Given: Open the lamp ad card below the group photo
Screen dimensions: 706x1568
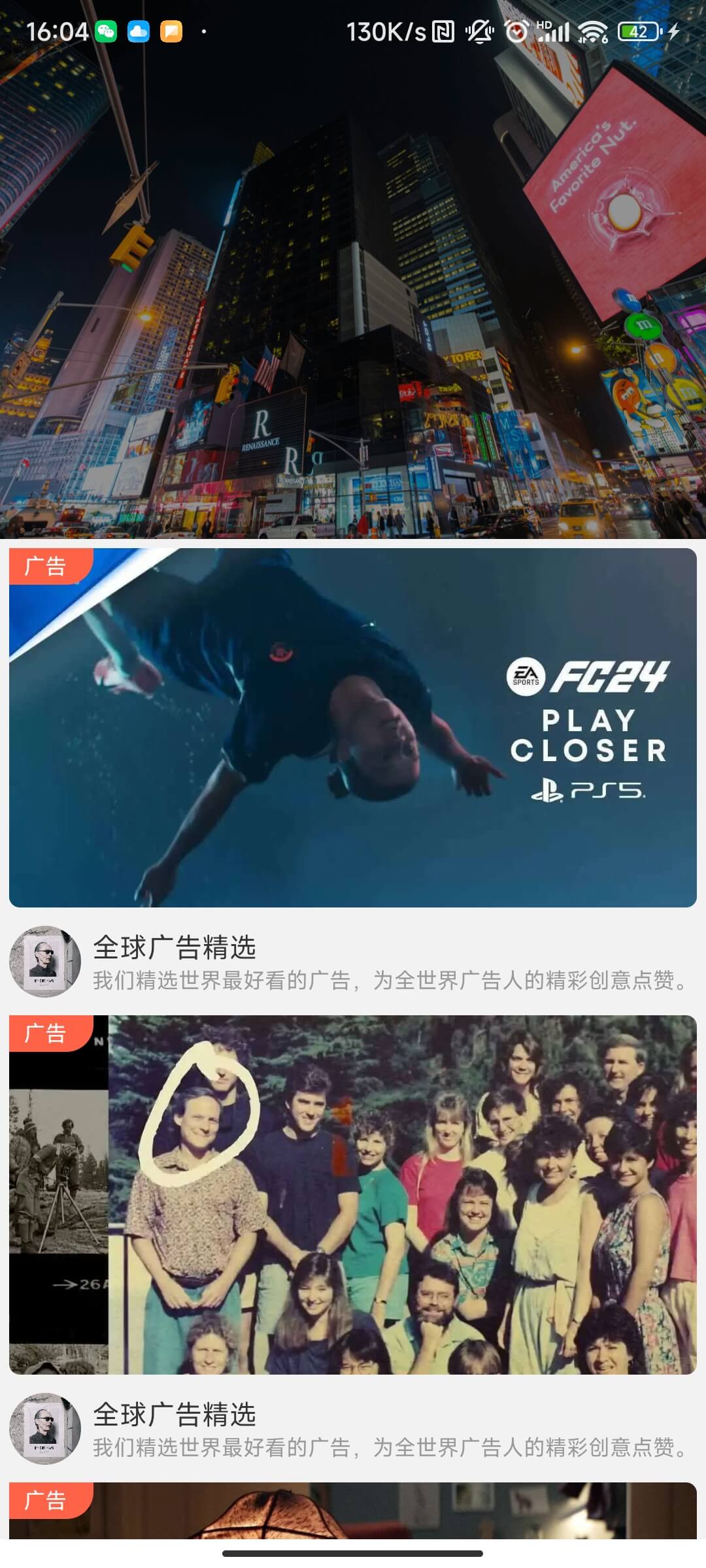Looking at the screenshot, I should 353,1511.
